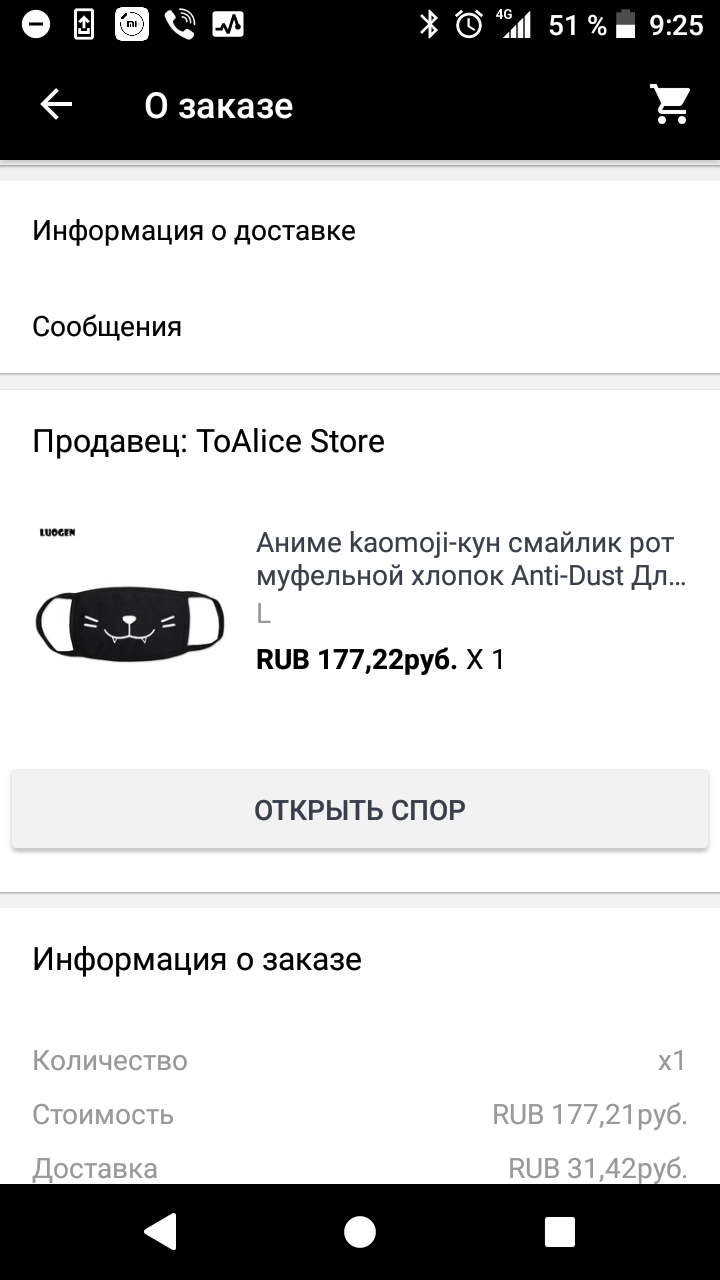Image resolution: width=720 pixels, height=1280 pixels.
Task: Open system recent apps view
Action: pos(559,1232)
